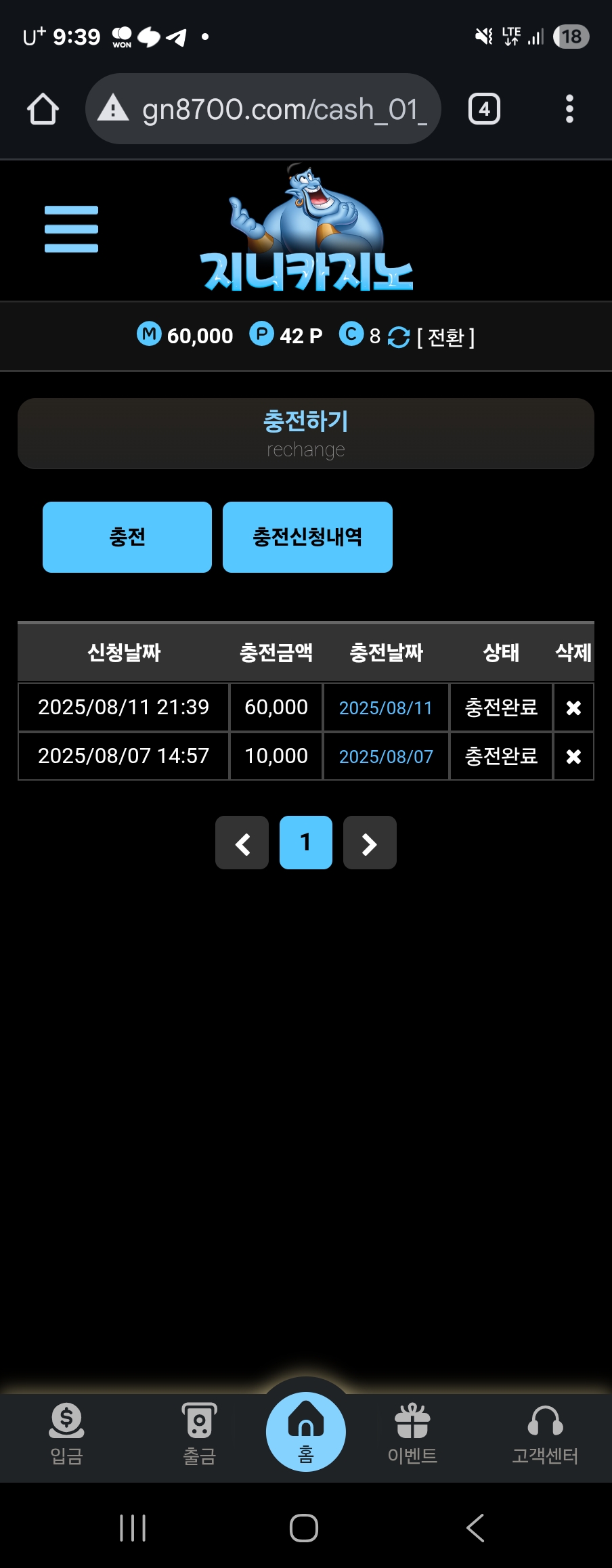The image size is (612, 1568).
Task: Tap the browser home icon
Action: tap(43, 109)
